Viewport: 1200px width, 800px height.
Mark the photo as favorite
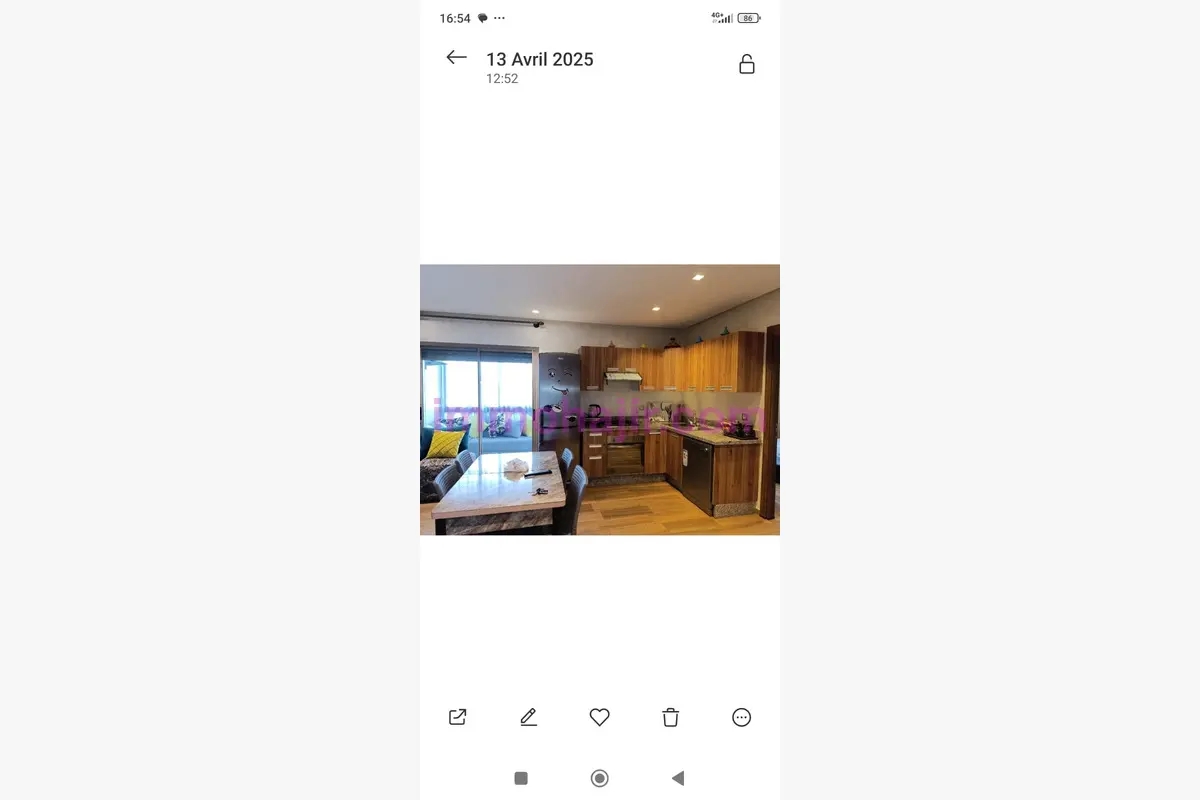point(599,717)
